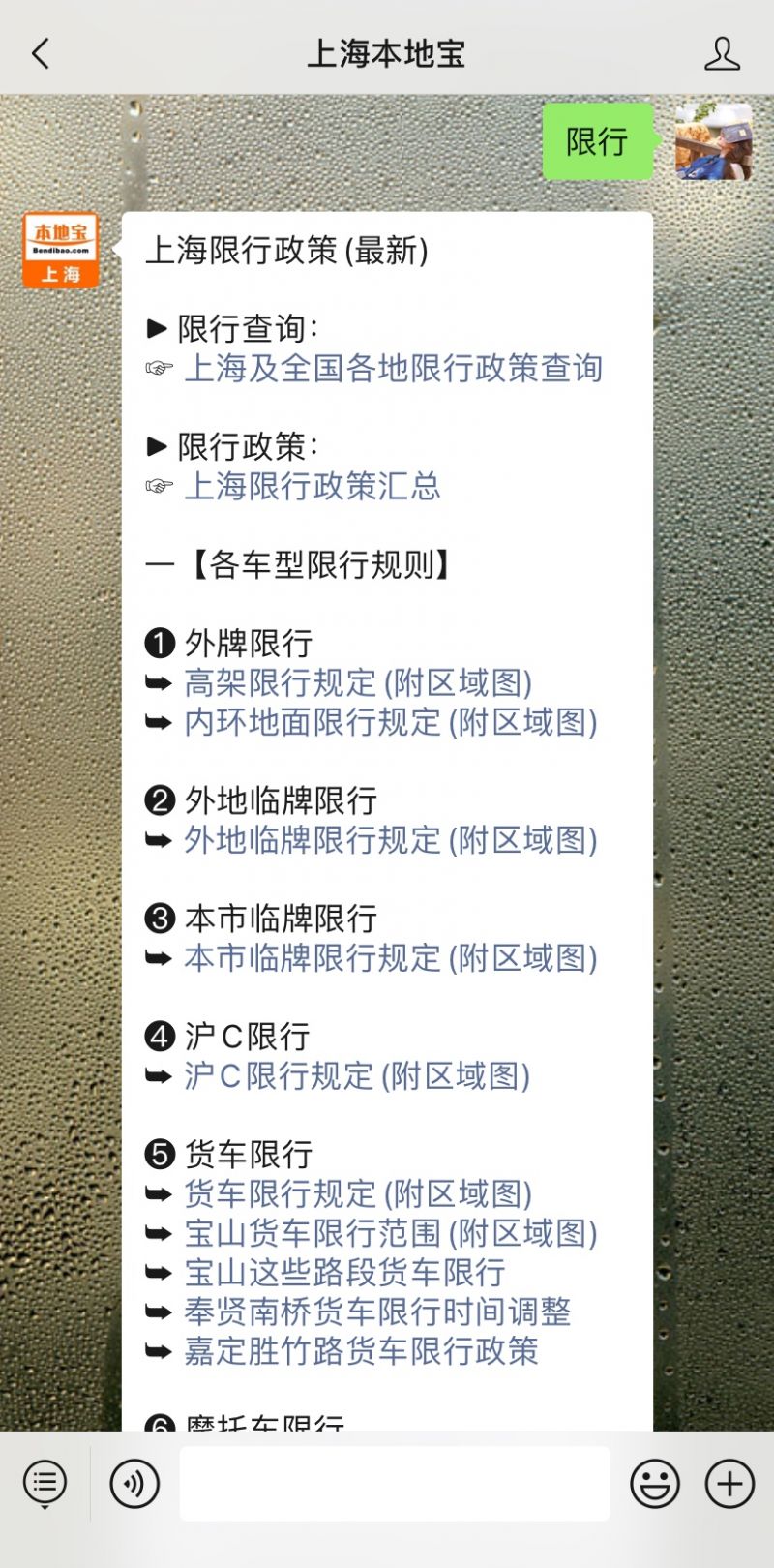Open the custom menu icon bottom left
This screenshot has width=774, height=1568.
point(43,1483)
